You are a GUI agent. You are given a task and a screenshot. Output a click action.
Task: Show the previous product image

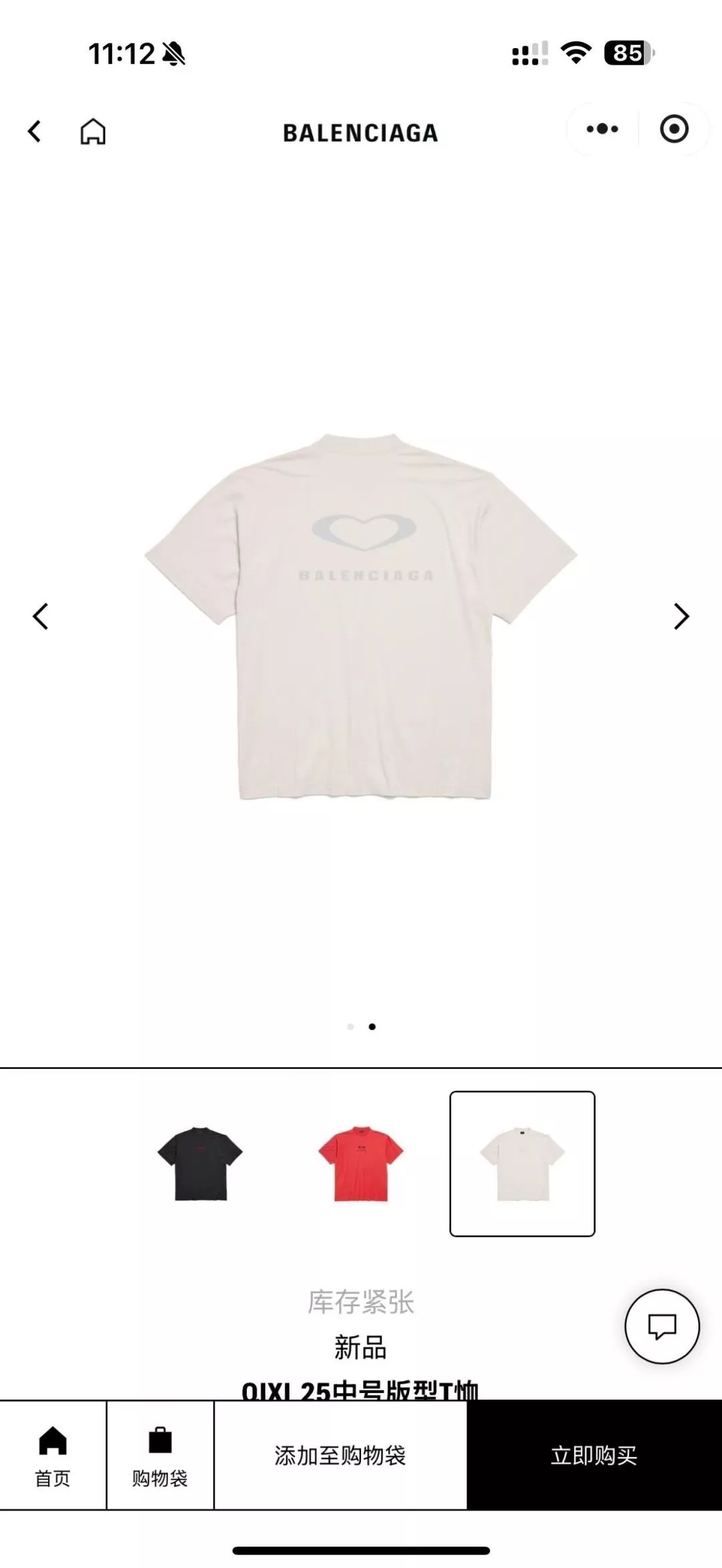tap(40, 616)
